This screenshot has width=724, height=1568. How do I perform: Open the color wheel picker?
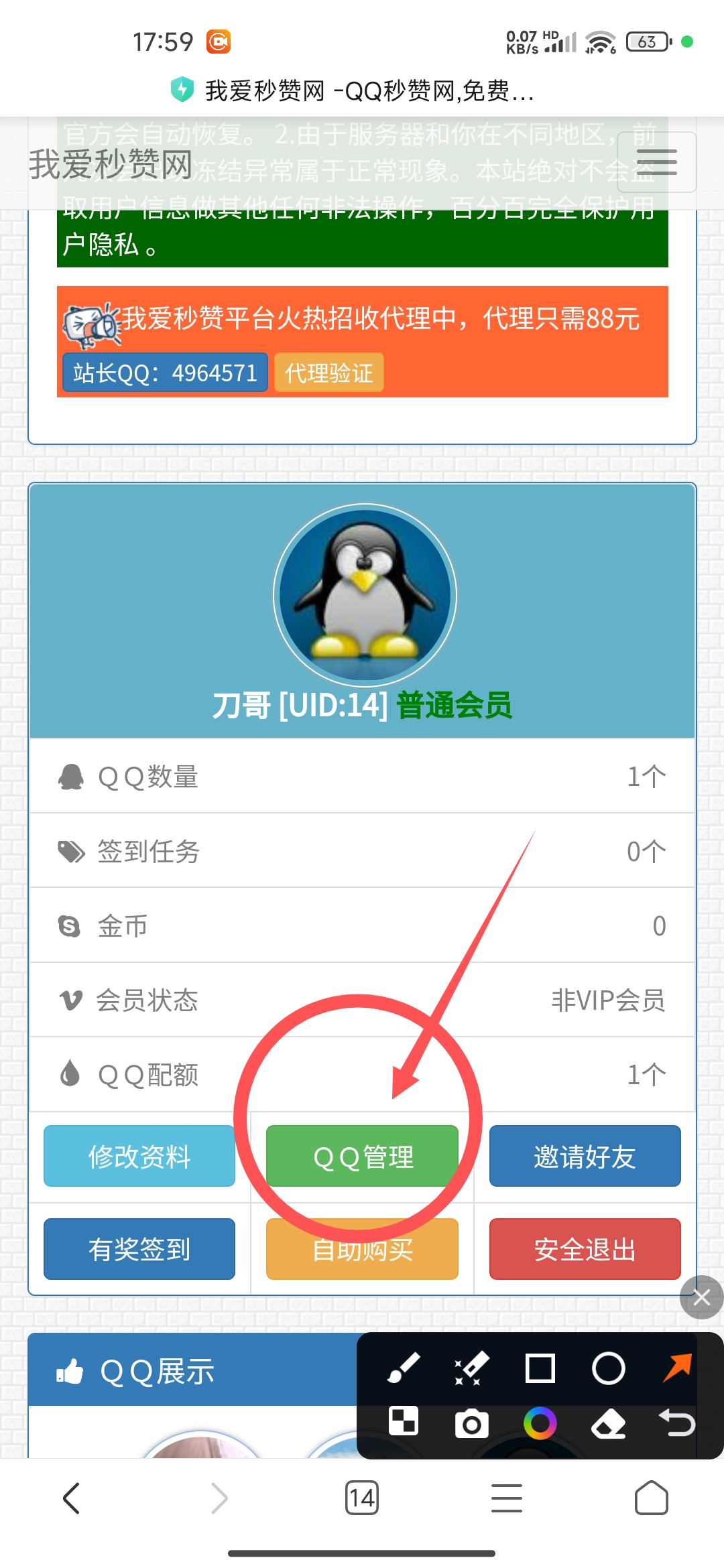click(540, 1423)
